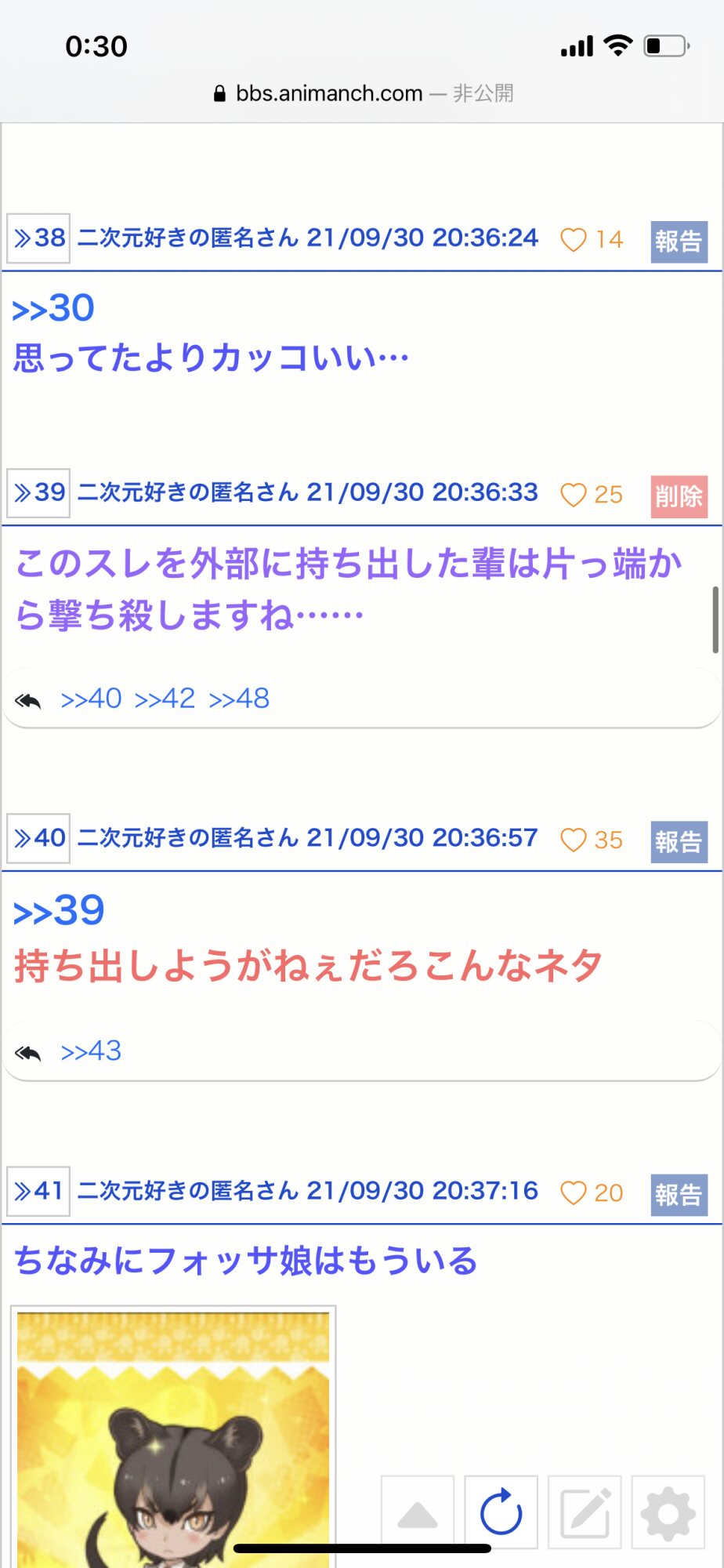Jump to top with the up-arrow button

coord(418,1512)
